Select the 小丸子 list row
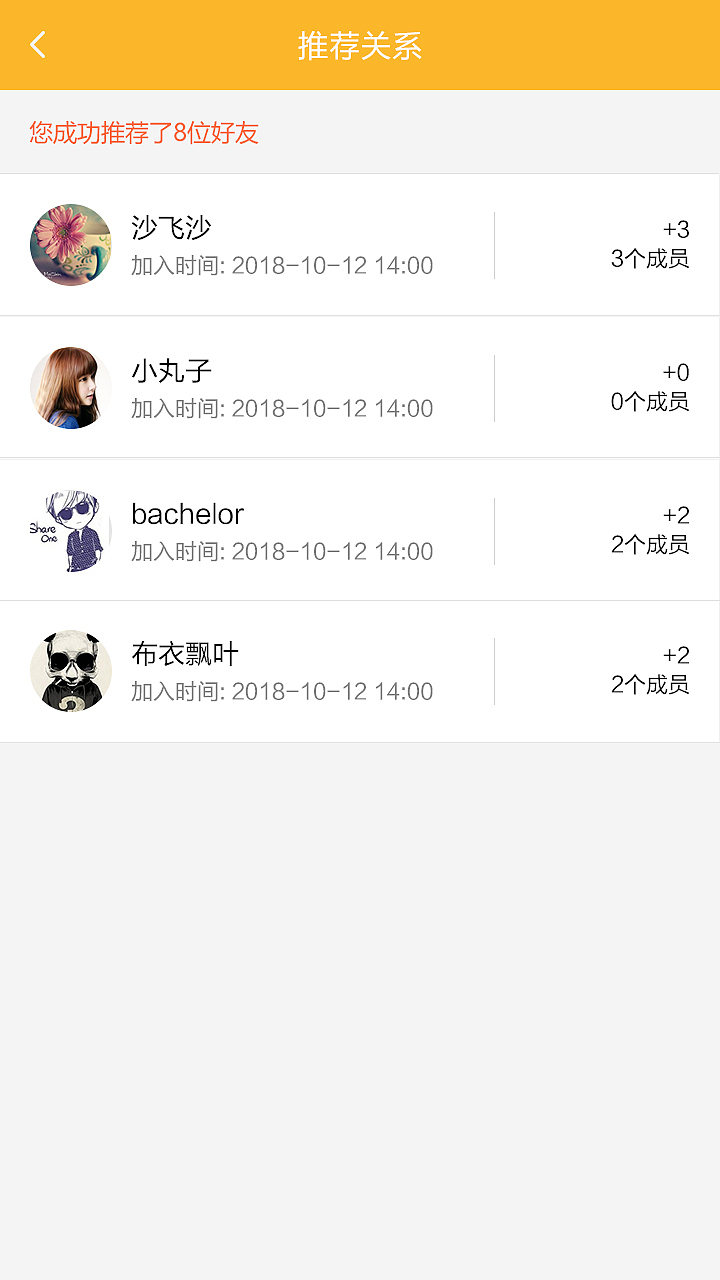Viewport: 720px width, 1280px height. pyautogui.click(x=300, y=387)
